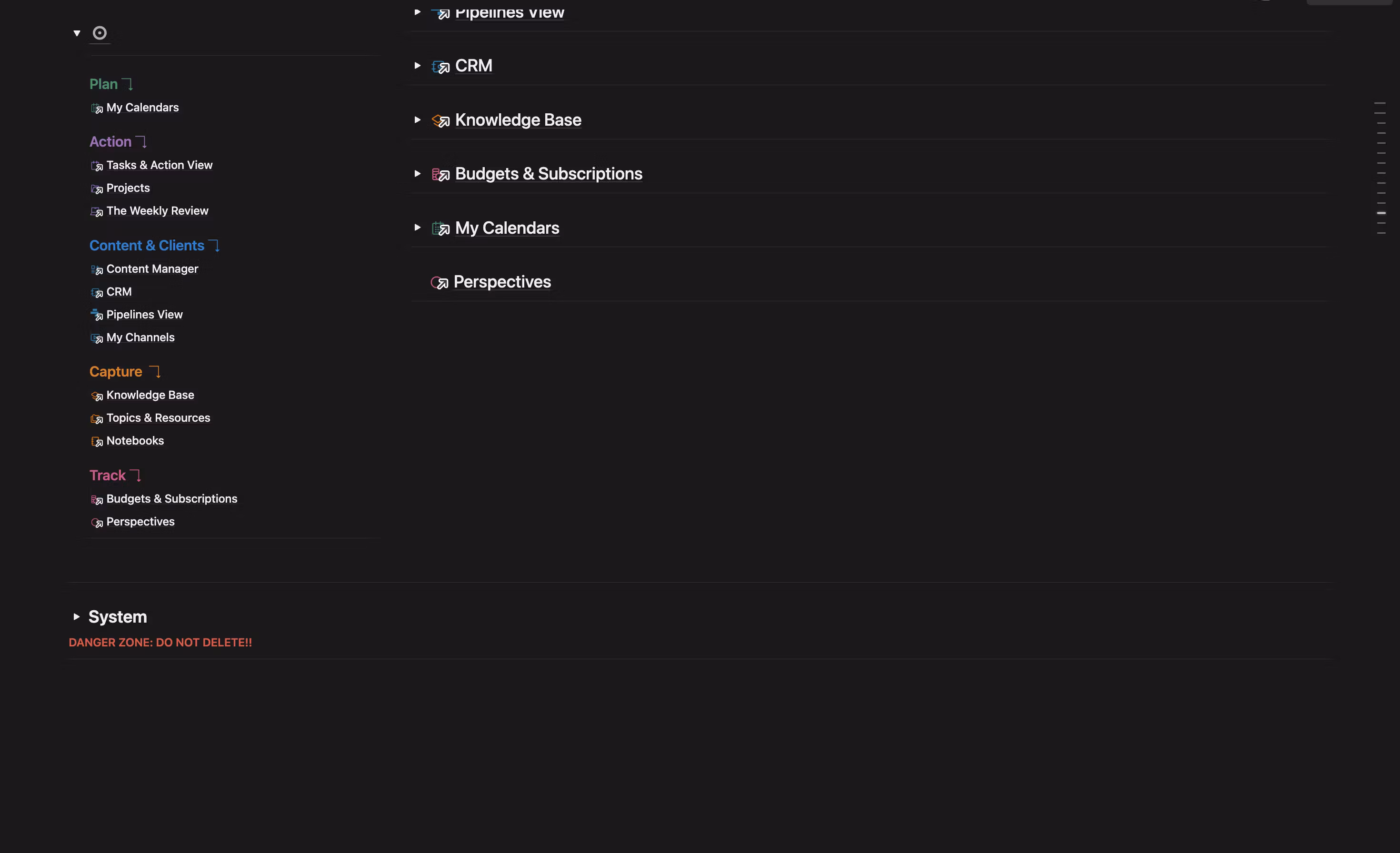Open the Projects page link
The width and height of the screenshot is (1400, 853).
click(x=128, y=188)
